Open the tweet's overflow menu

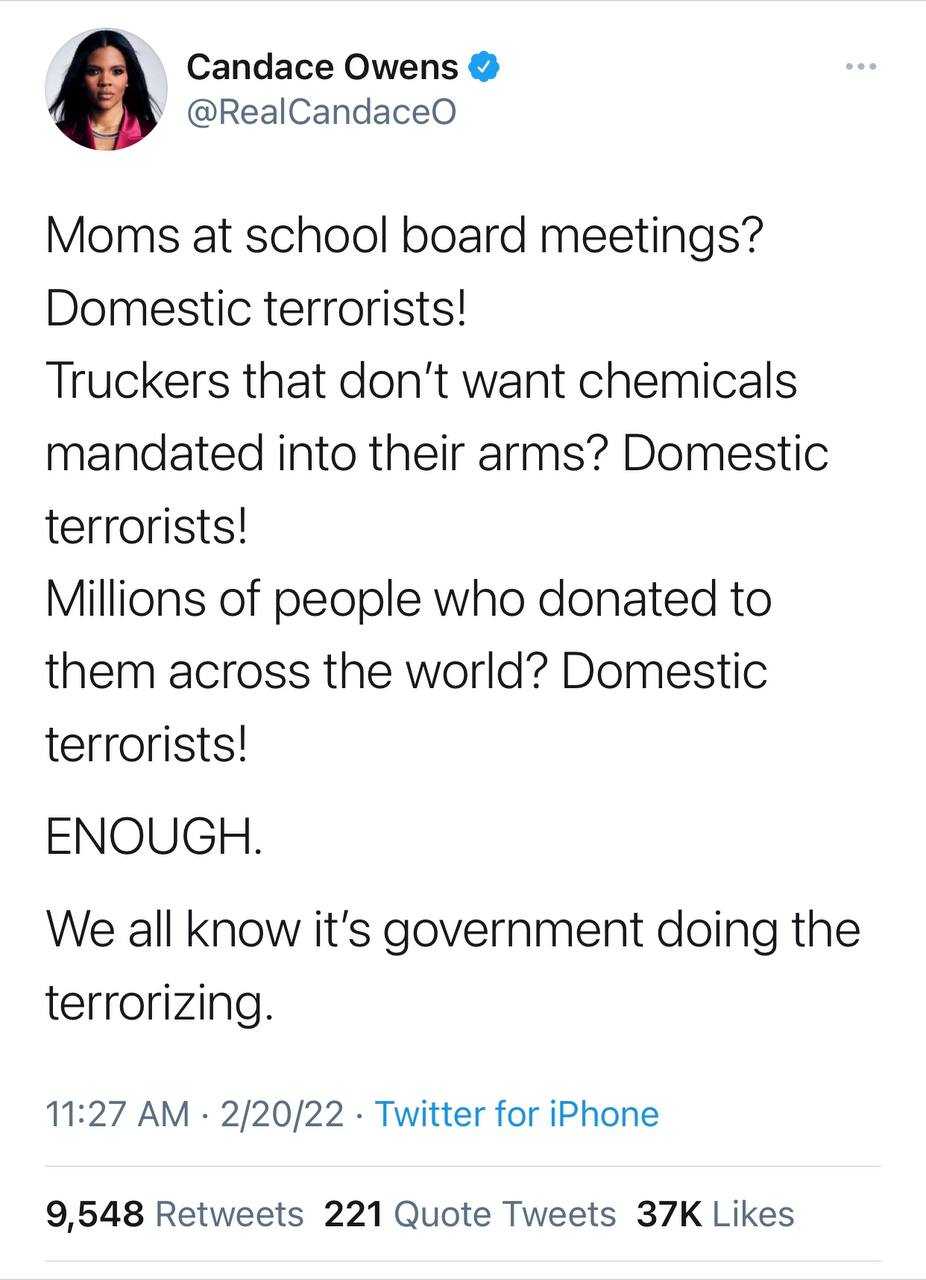[860, 67]
